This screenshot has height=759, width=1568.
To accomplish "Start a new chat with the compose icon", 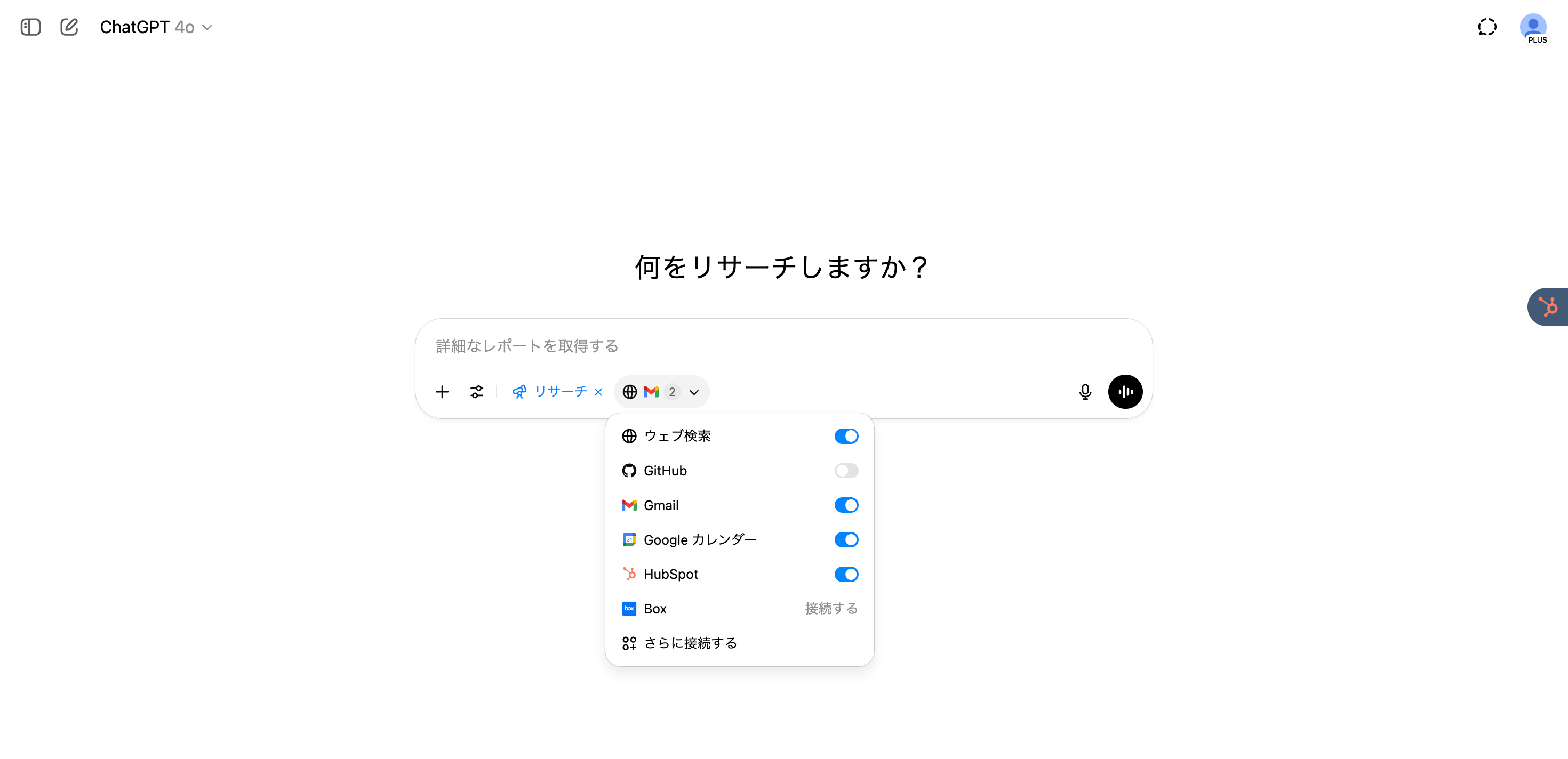I will 69,27.
